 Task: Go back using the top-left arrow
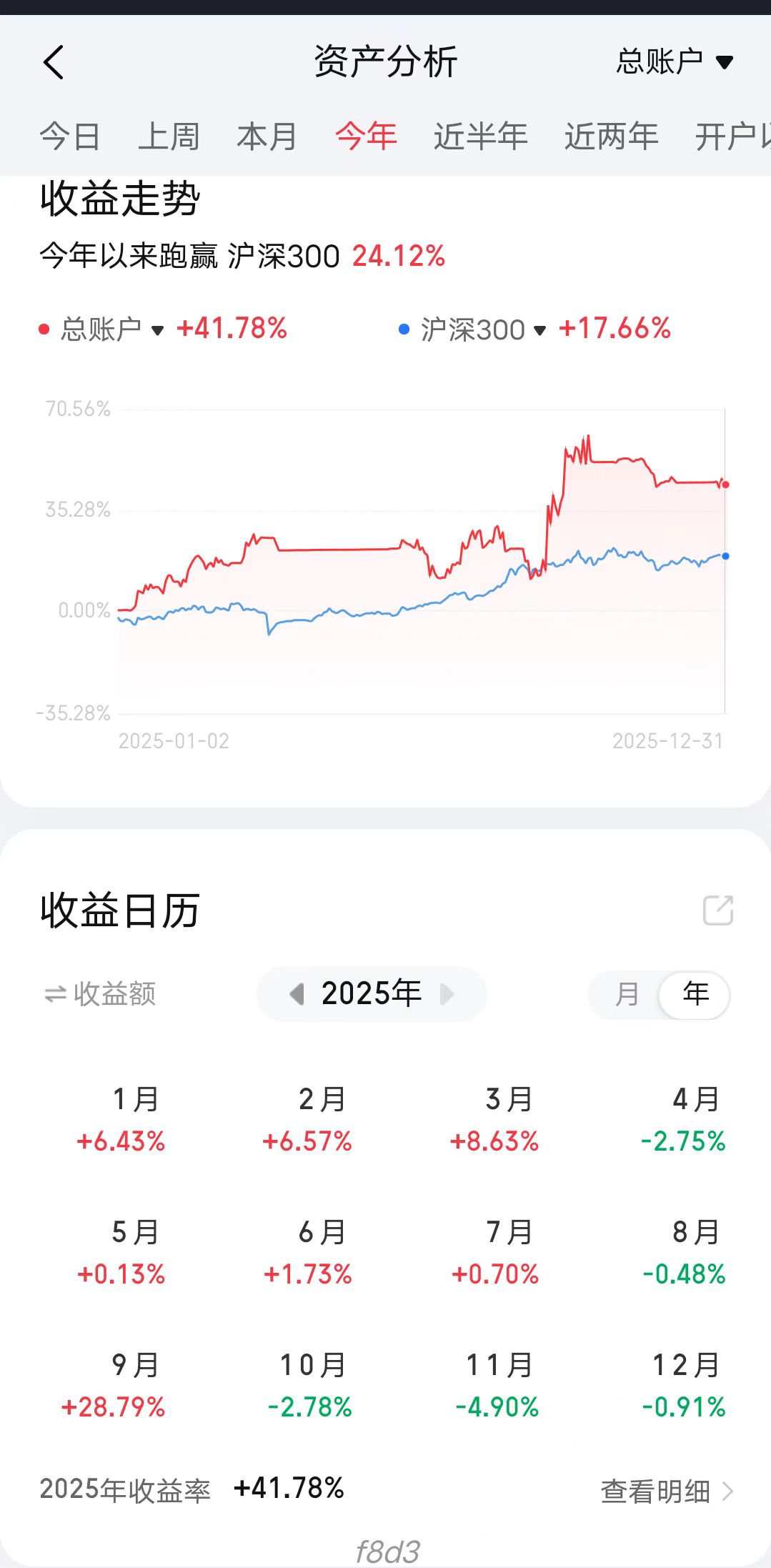54,62
